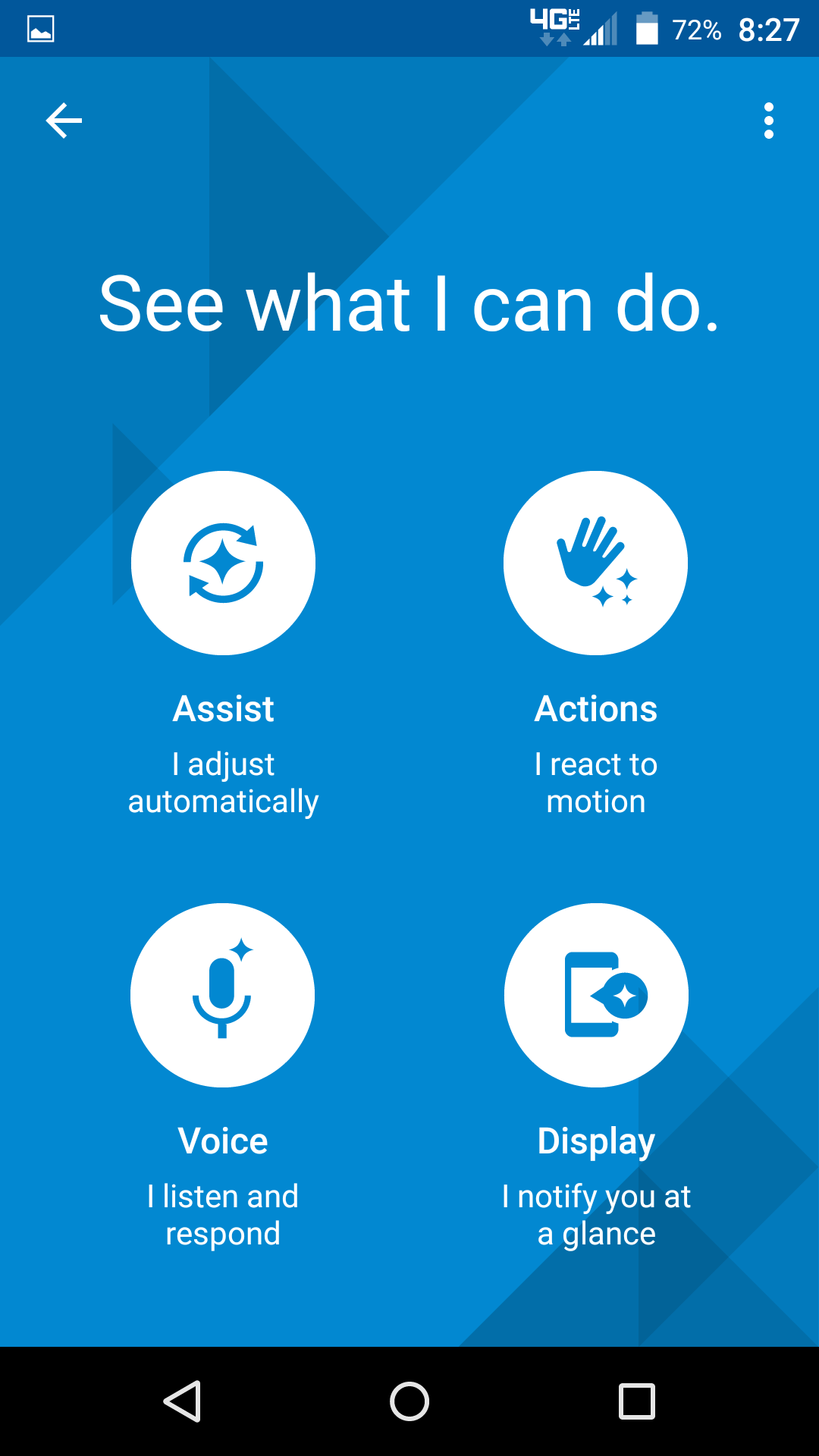
Task: Open the recent apps view
Action: pyautogui.click(x=637, y=1401)
